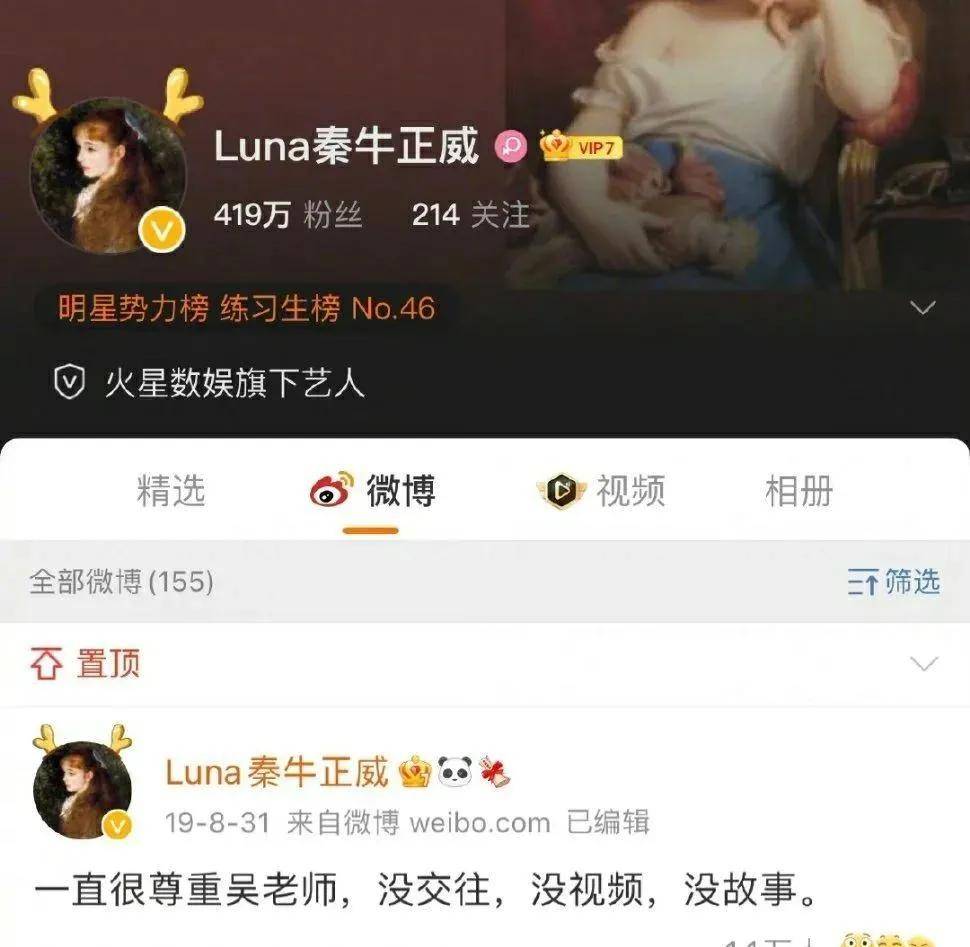This screenshot has width=970, height=947.
Task: Switch to the 精选 tab
Action: (171, 491)
